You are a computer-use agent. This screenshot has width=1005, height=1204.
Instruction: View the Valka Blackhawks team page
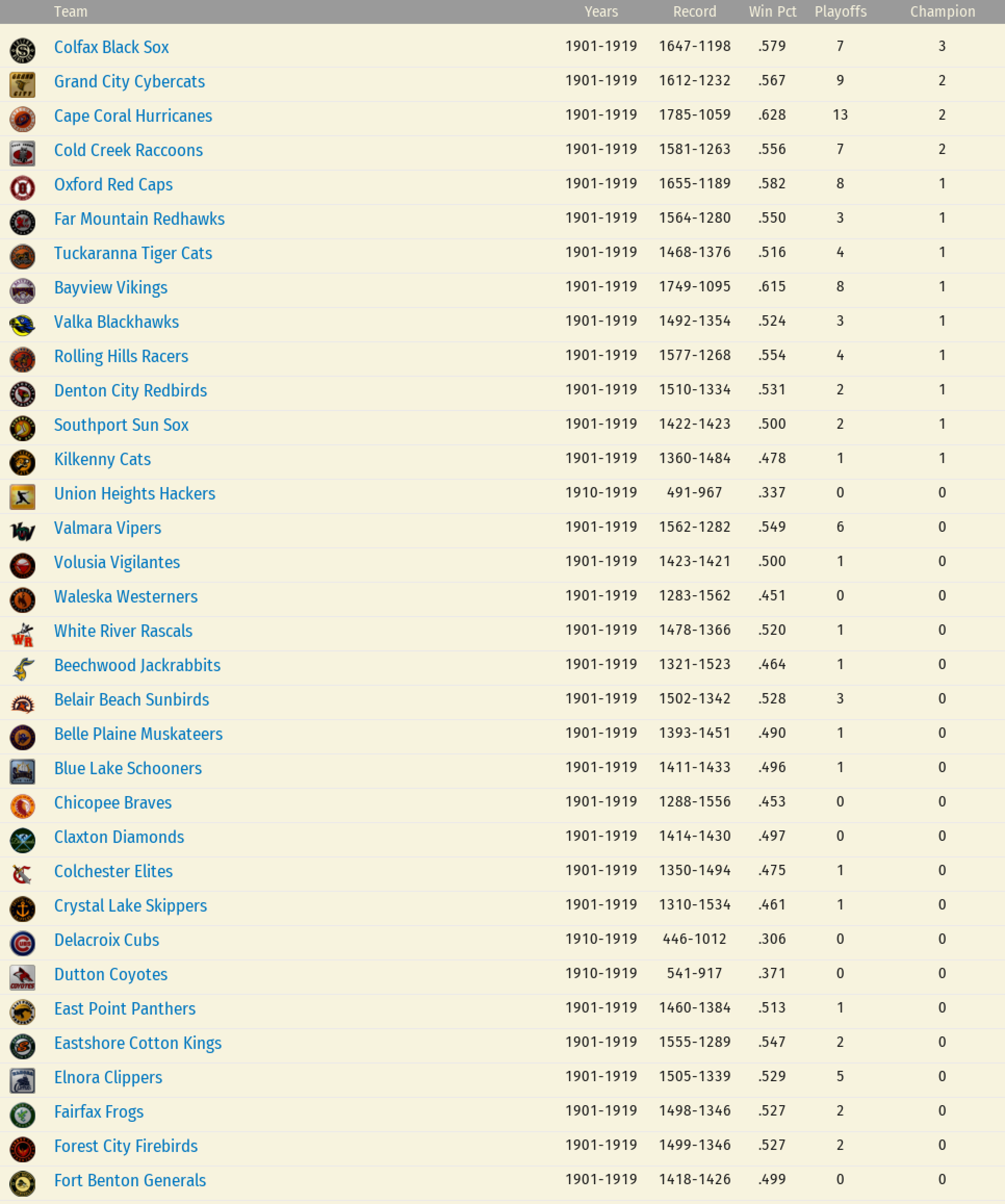point(117,322)
